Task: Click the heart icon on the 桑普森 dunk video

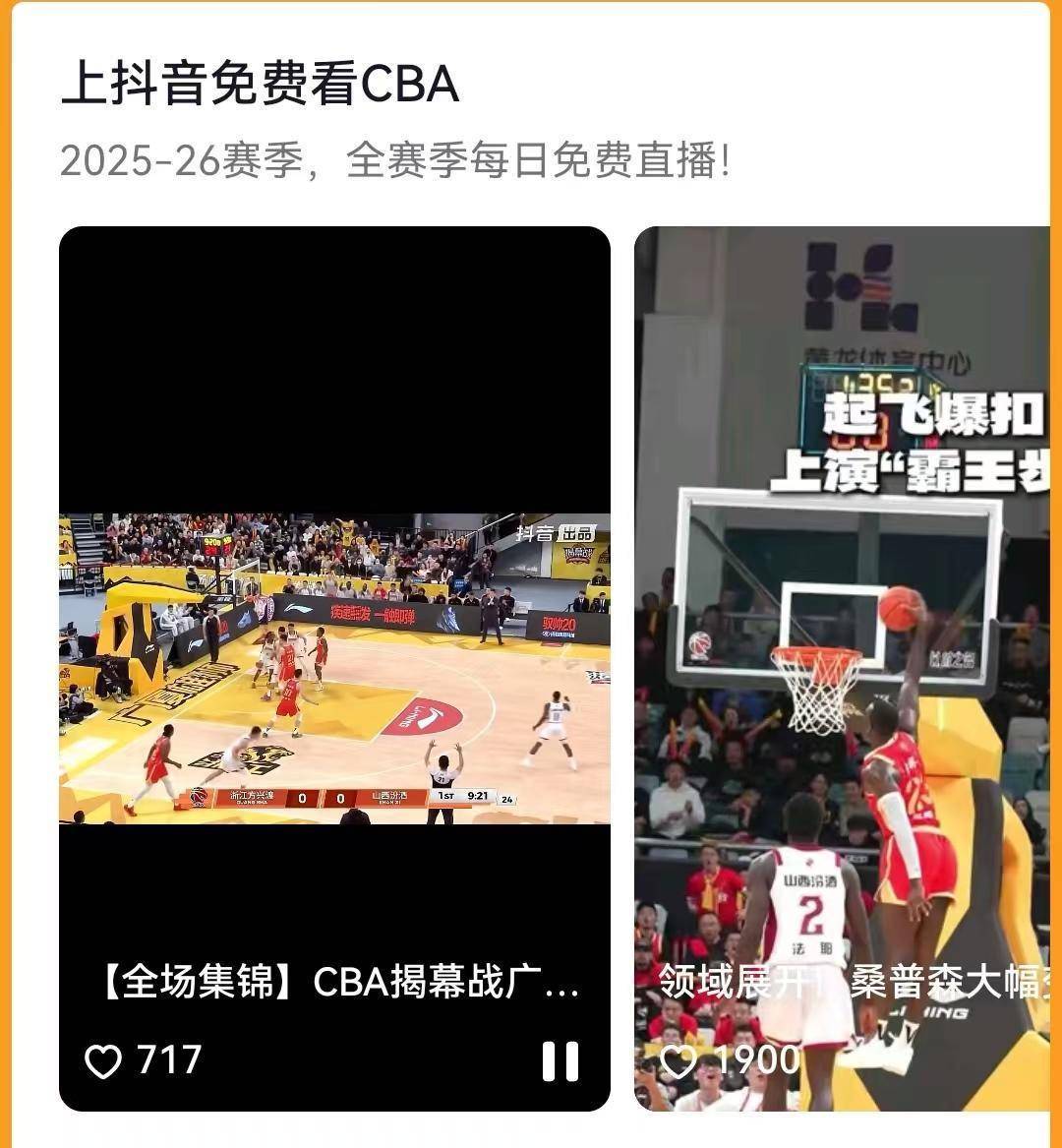Action: (x=678, y=1060)
